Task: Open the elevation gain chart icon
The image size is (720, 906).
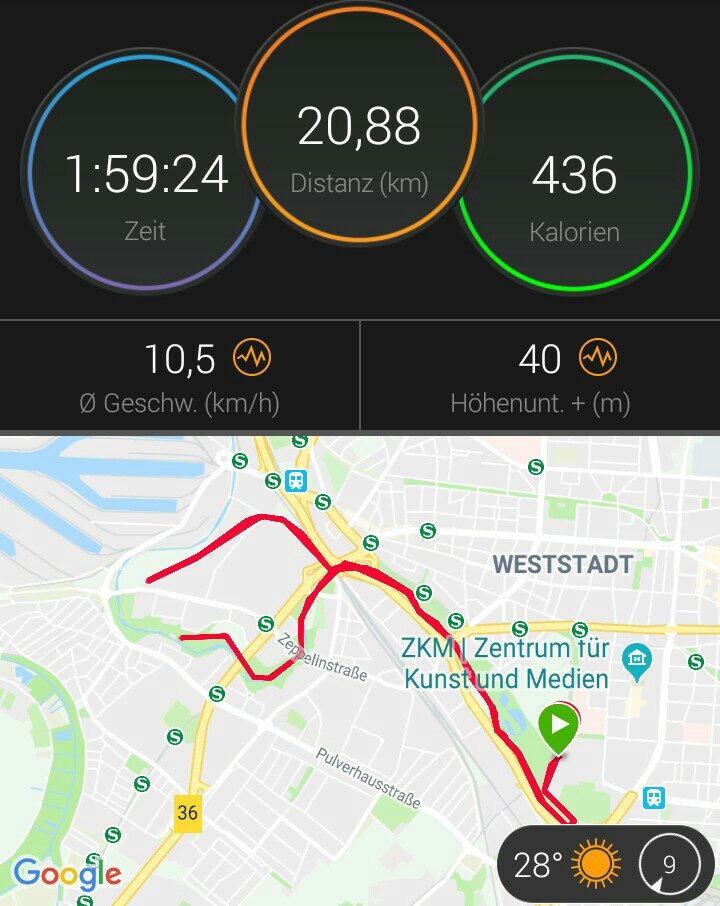Action: 598,358
